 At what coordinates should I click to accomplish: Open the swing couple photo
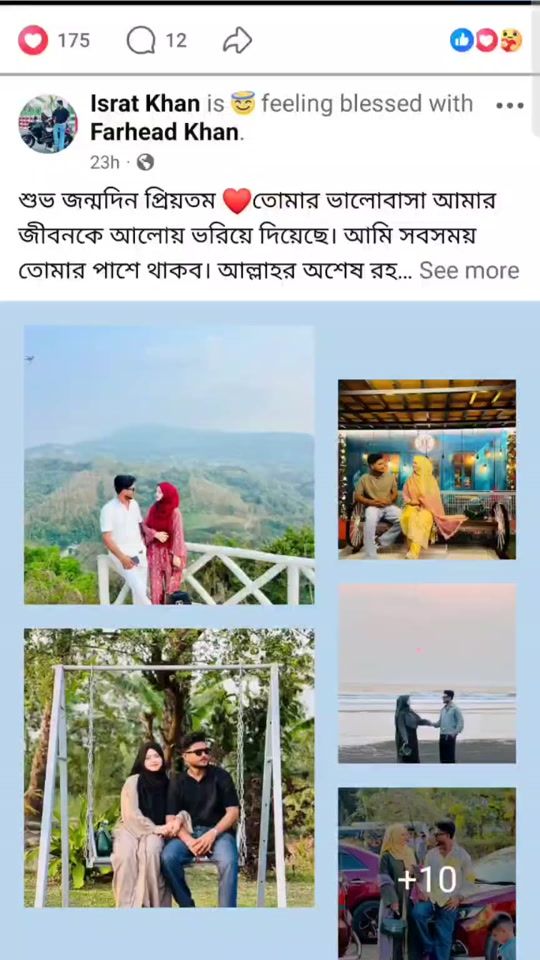pos(169,768)
